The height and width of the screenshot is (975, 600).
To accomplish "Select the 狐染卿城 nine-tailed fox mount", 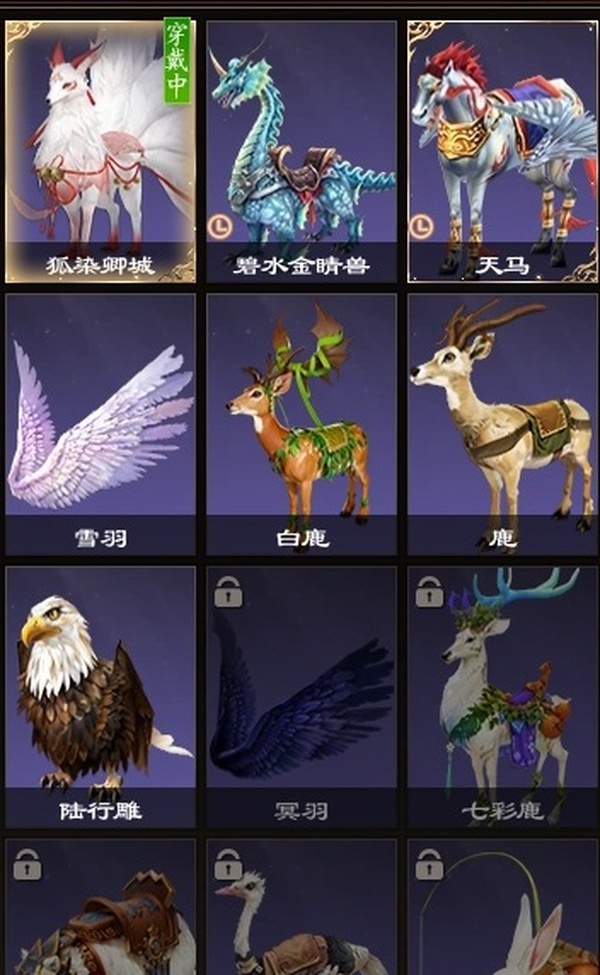I will [100, 150].
